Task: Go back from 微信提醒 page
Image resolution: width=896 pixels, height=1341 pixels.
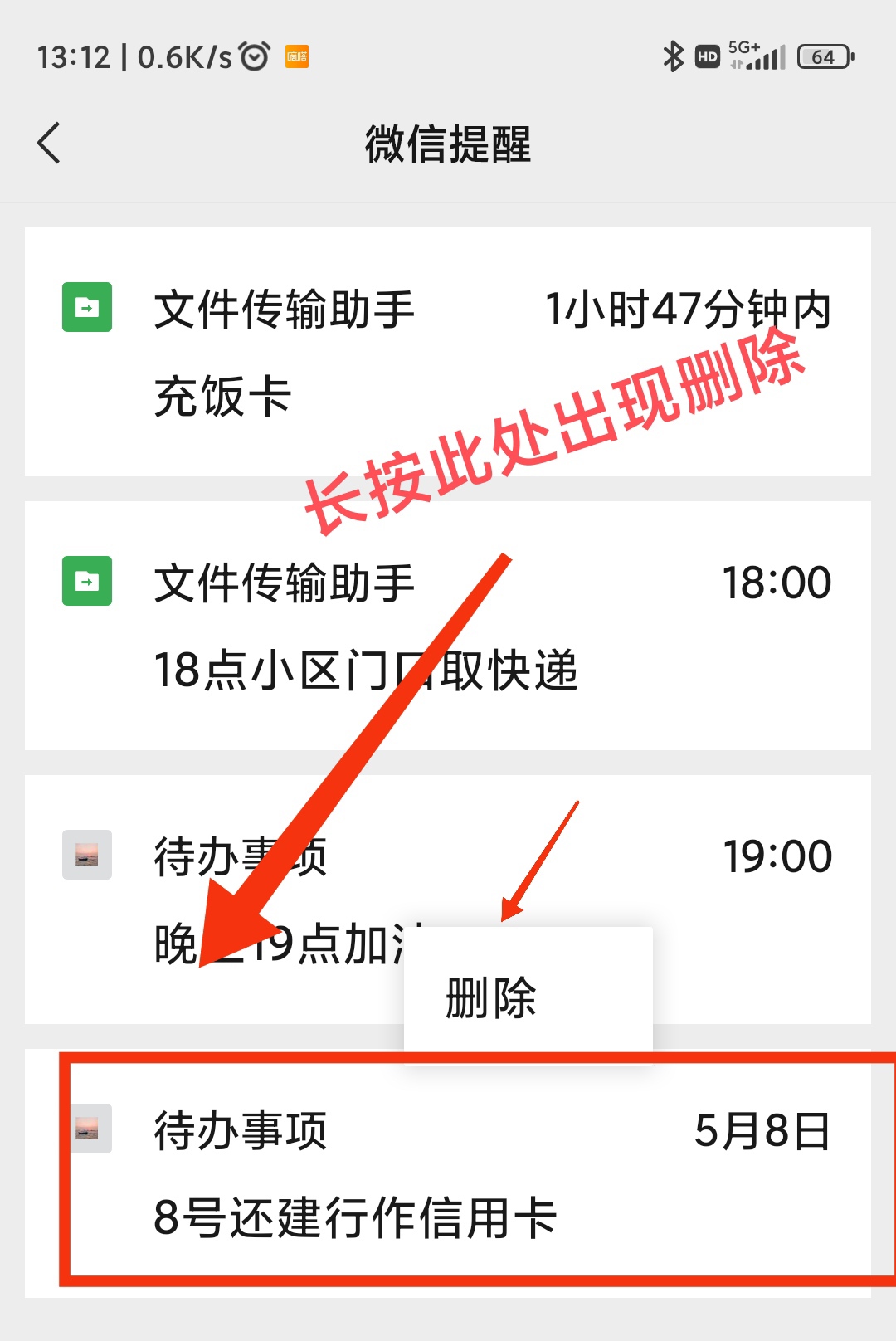Action: point(50,144)
